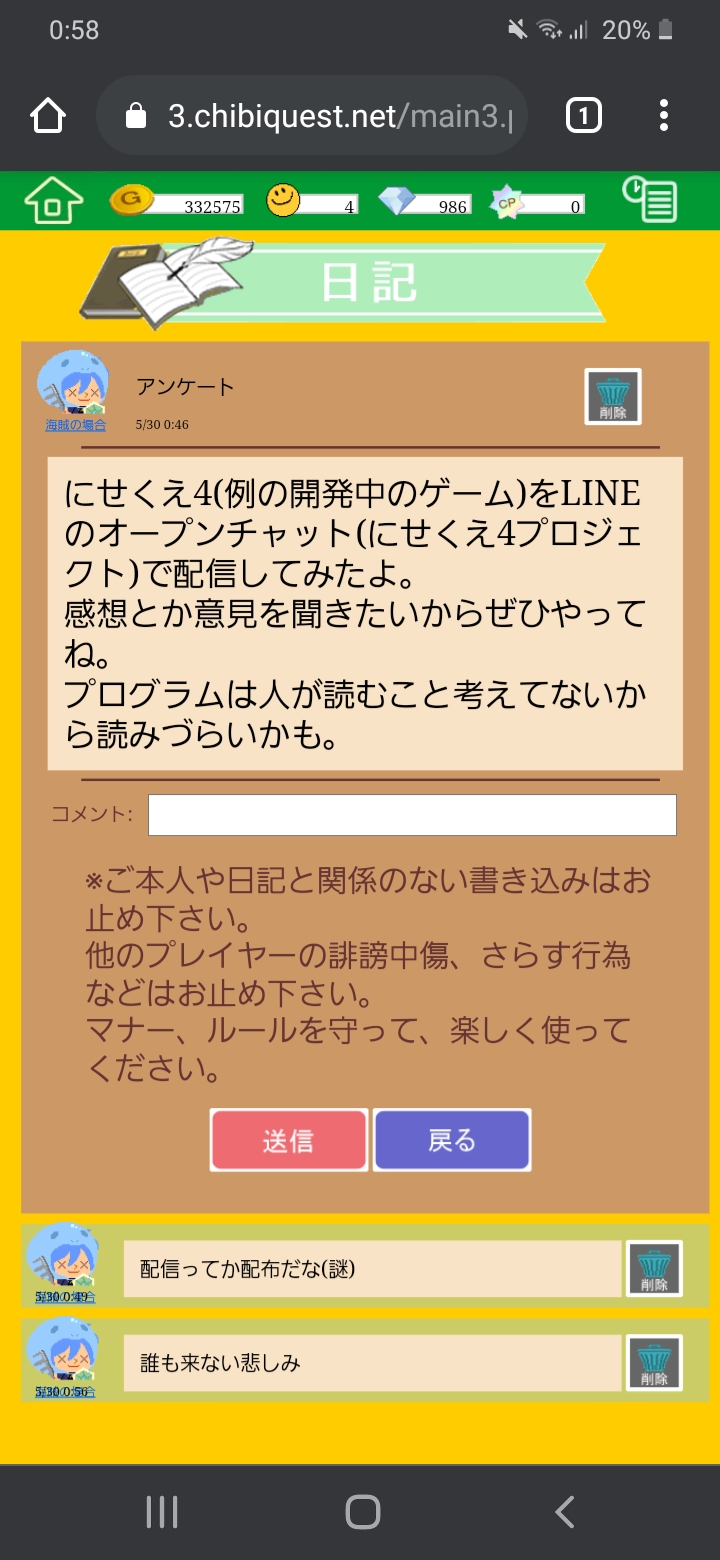Delete the 誰も来ない悲しみ comment
The image size is (720, 1560).
[x=654, y=1363]
